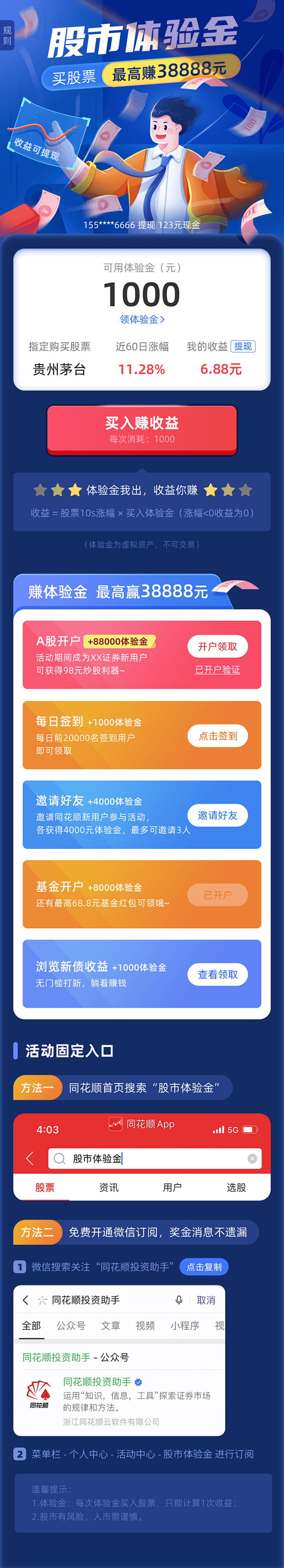Check in with 点击签到

click(x=217, y=735)
